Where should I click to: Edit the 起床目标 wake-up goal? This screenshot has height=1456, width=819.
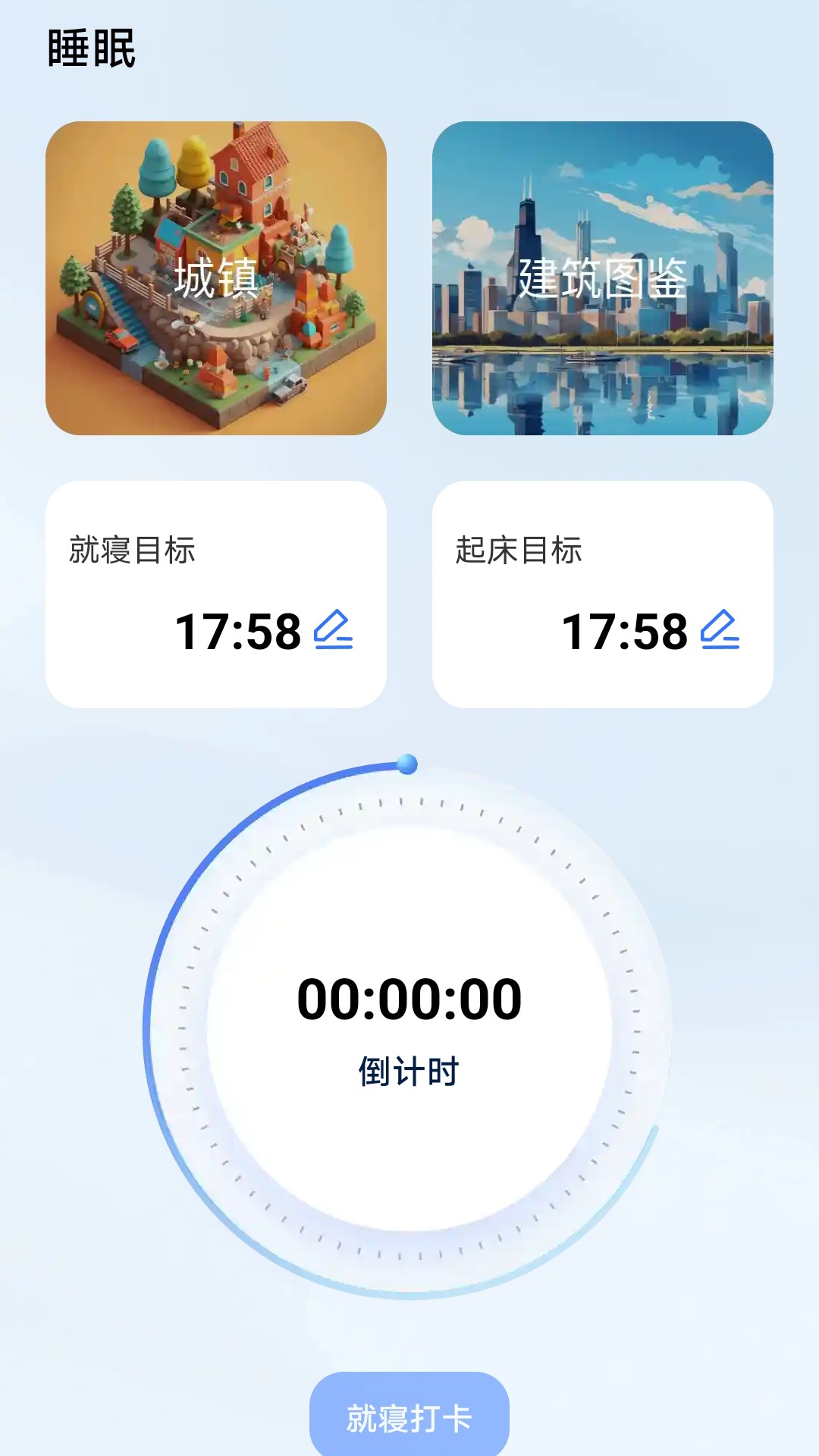[x=720, y=630]
